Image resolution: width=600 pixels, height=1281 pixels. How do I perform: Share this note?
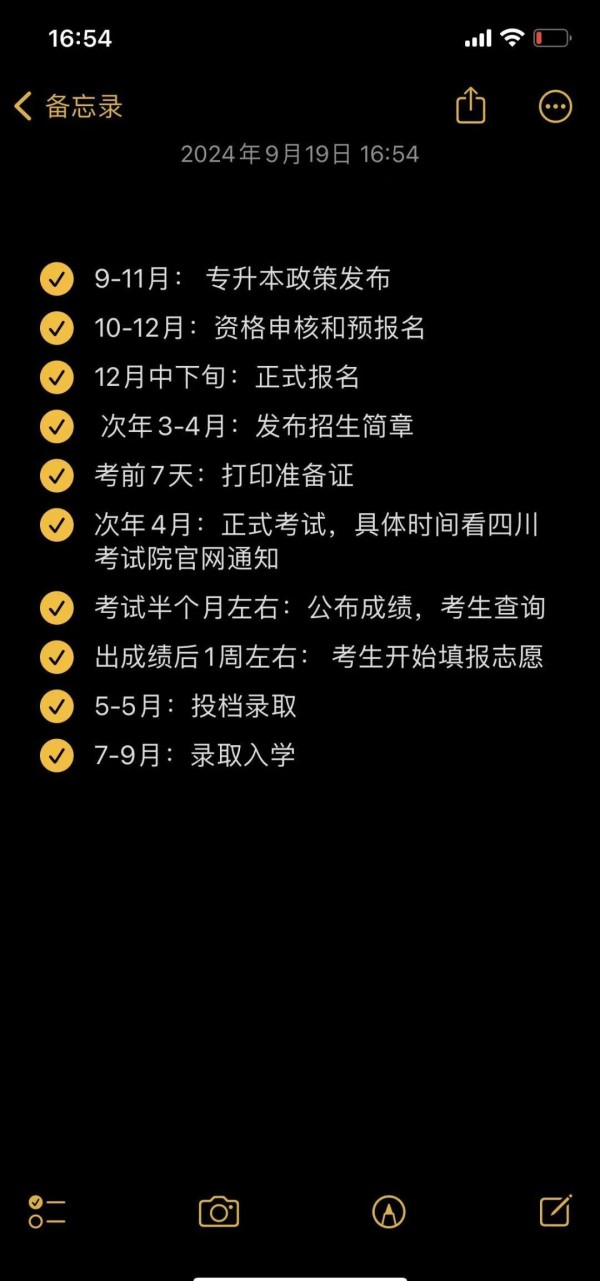[x=471, y=105]
